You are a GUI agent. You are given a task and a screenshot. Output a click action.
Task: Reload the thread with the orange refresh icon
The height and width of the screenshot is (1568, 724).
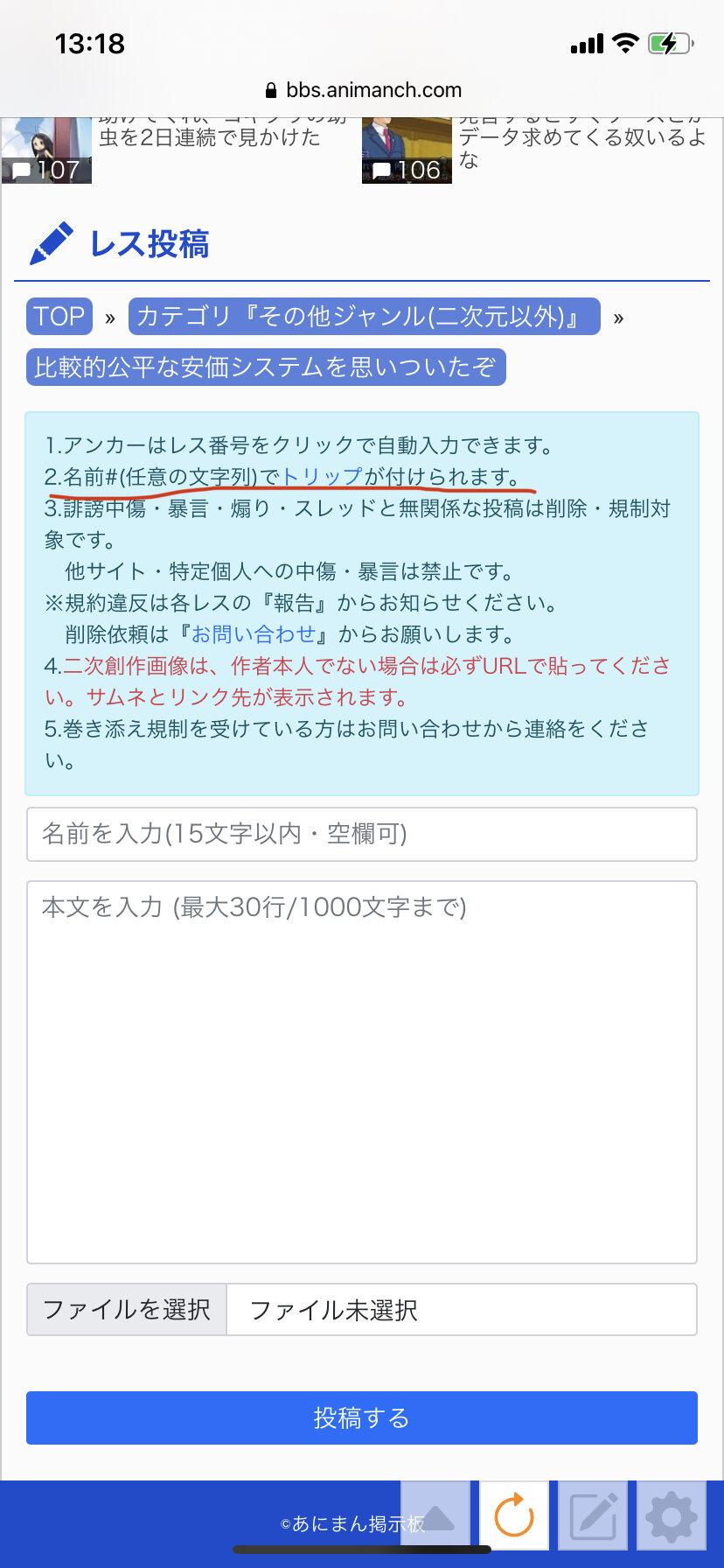[514, 1515]
